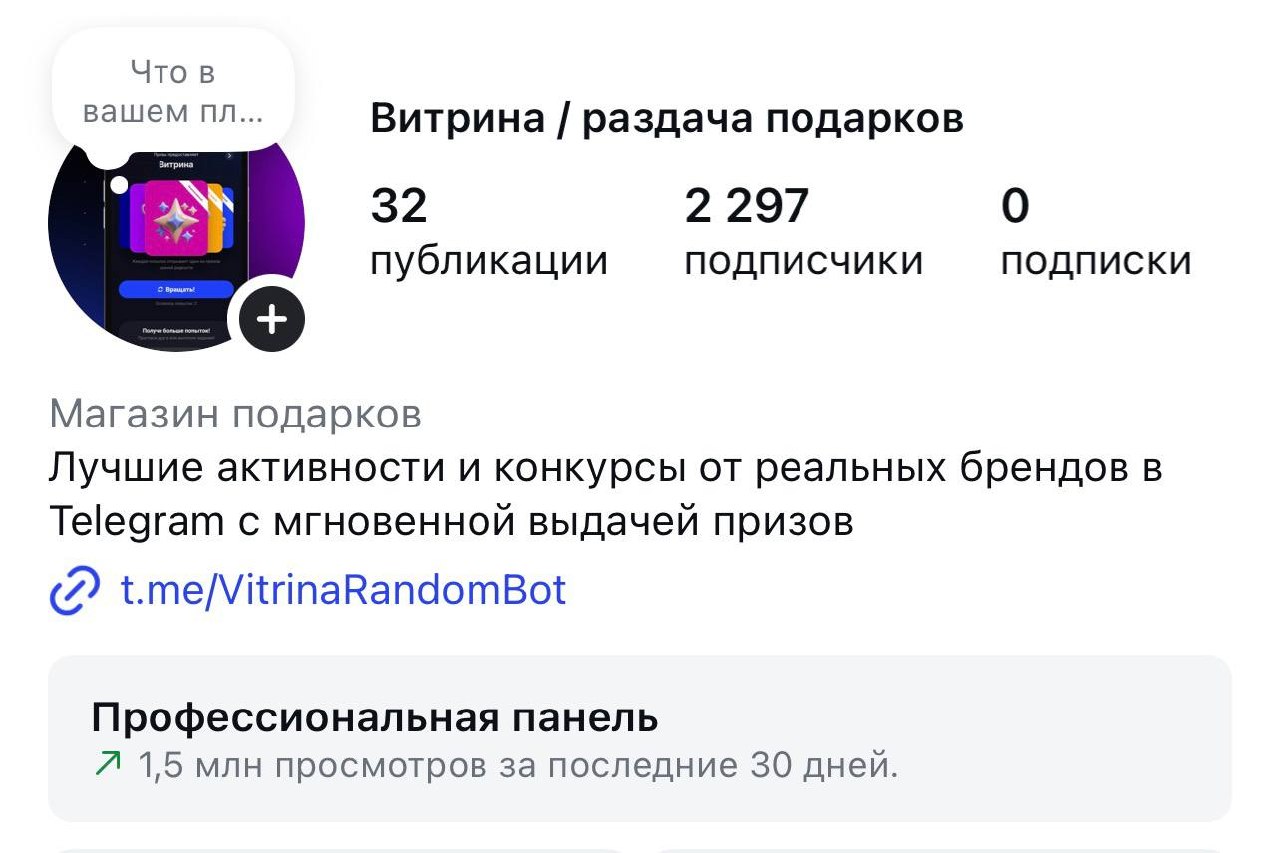Open the 2 297 подписчики list
The width and height of the screenshot is (1280, 853).
[x=803, y=233]
